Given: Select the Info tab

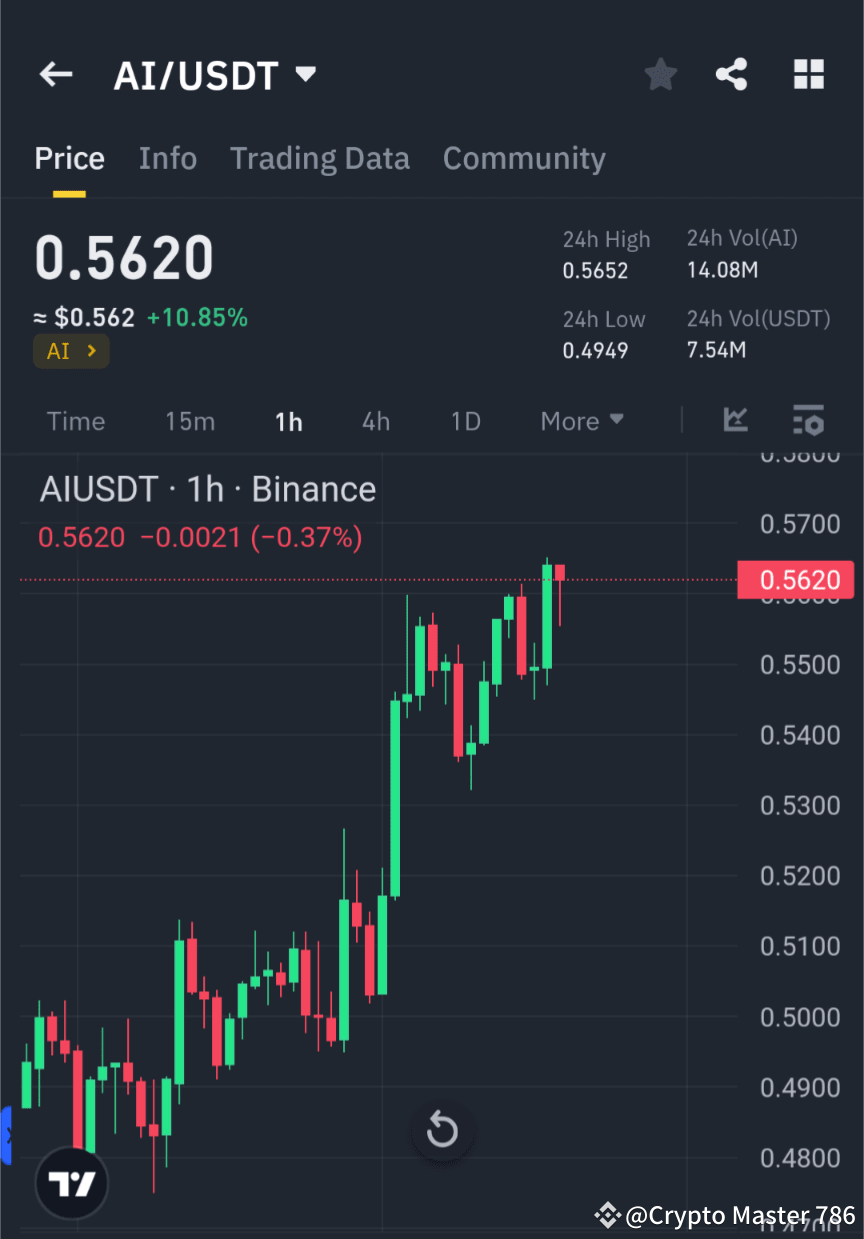Looking at the screenshot, I should pos(168,158).
